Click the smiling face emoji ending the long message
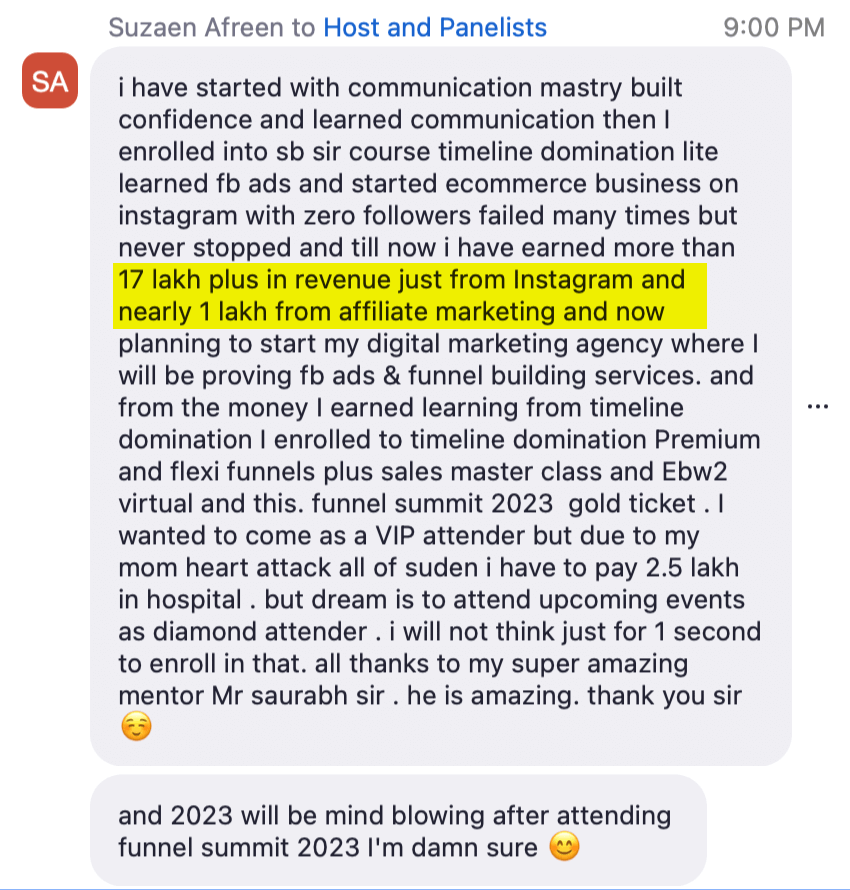850x890 pixels. [135, 725]
